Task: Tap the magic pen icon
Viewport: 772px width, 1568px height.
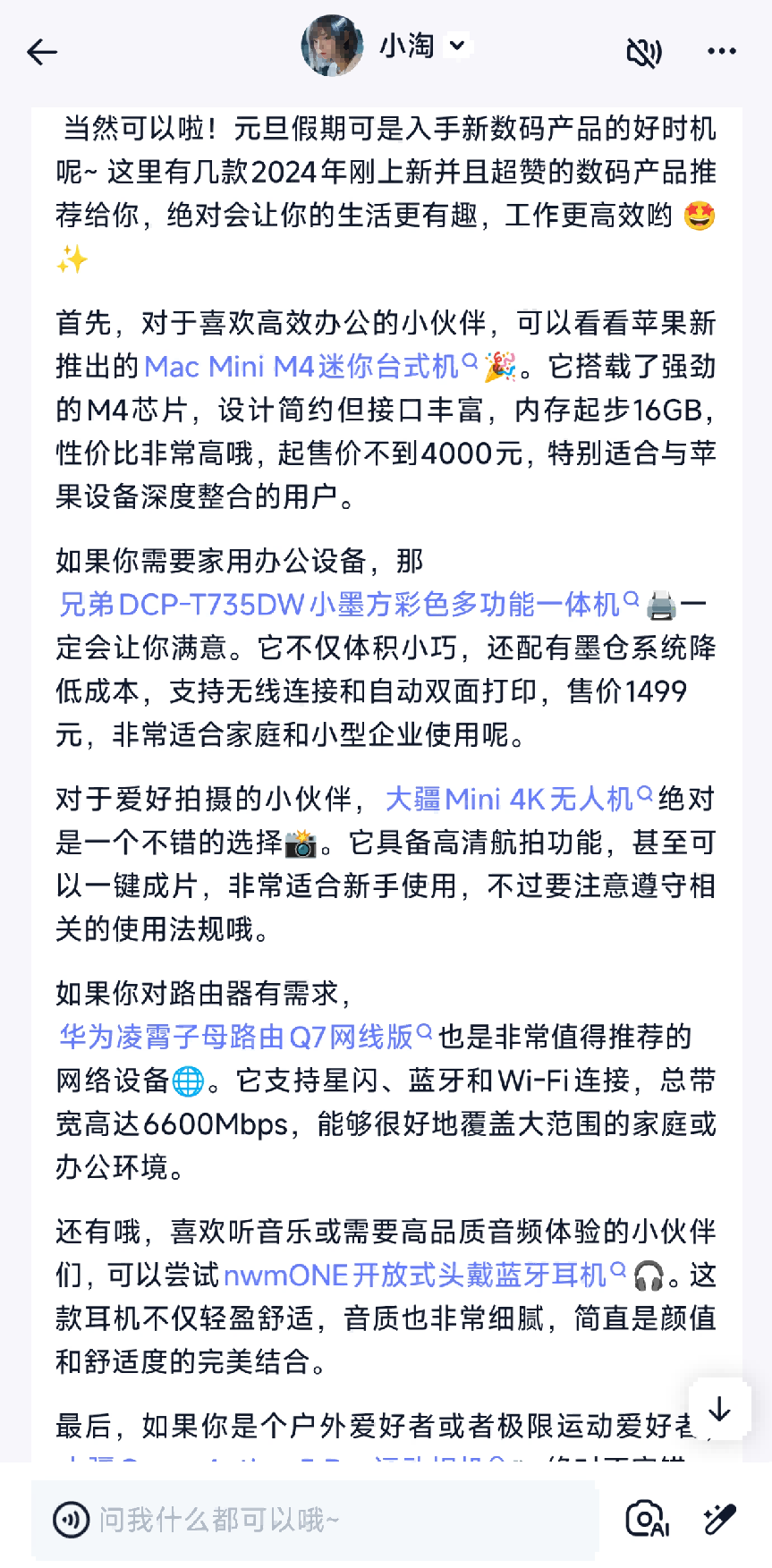Action: [x=719, y=1519]
